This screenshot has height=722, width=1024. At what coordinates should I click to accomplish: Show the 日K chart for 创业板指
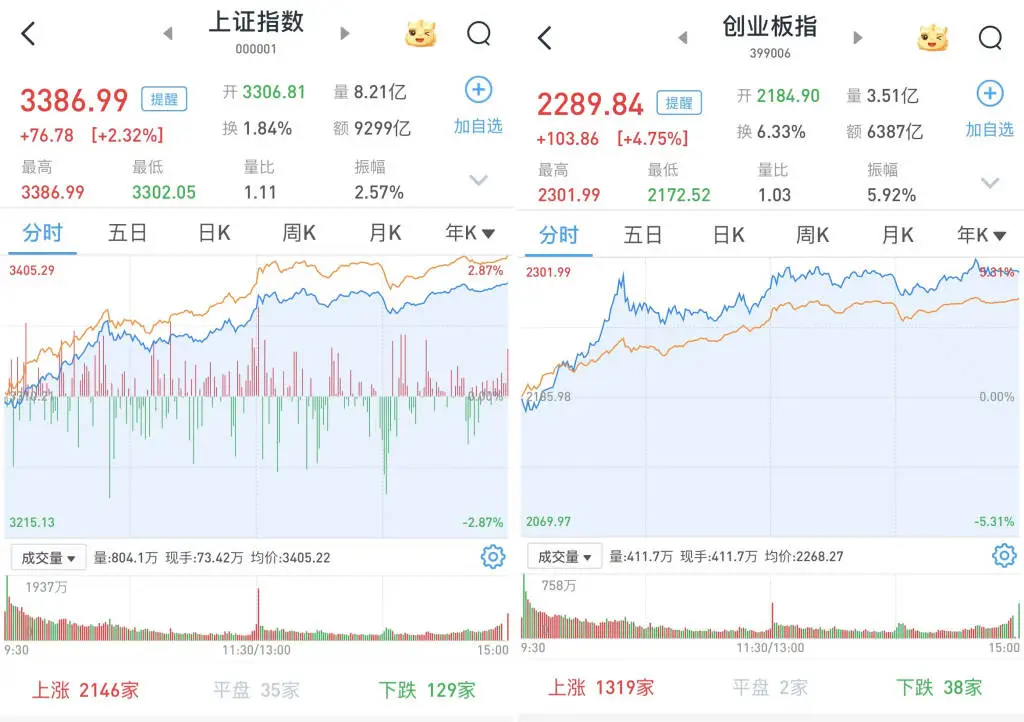[x=728, y=235]
